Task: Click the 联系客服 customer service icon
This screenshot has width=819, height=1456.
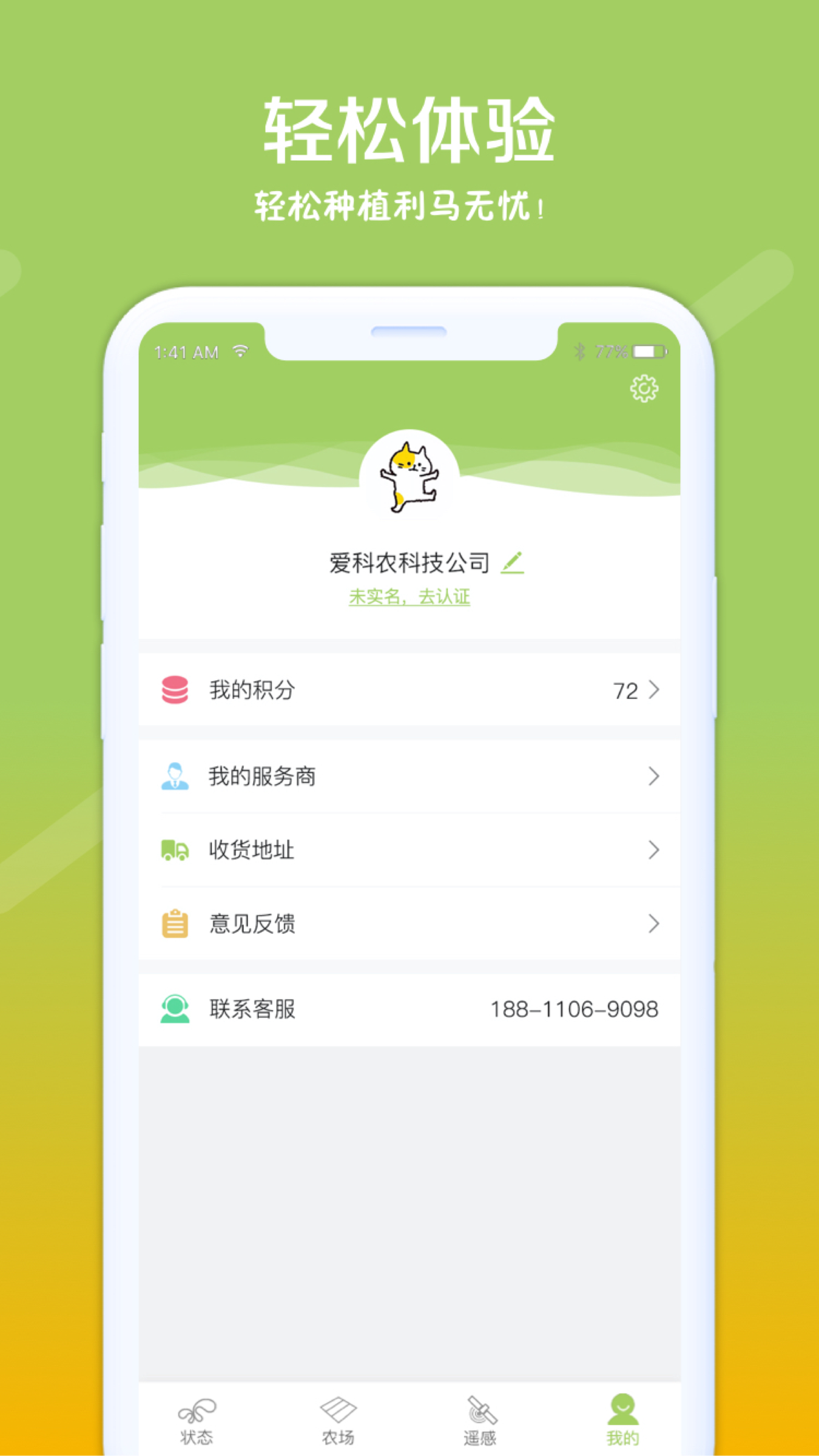Action: (x=175, y=1008)
